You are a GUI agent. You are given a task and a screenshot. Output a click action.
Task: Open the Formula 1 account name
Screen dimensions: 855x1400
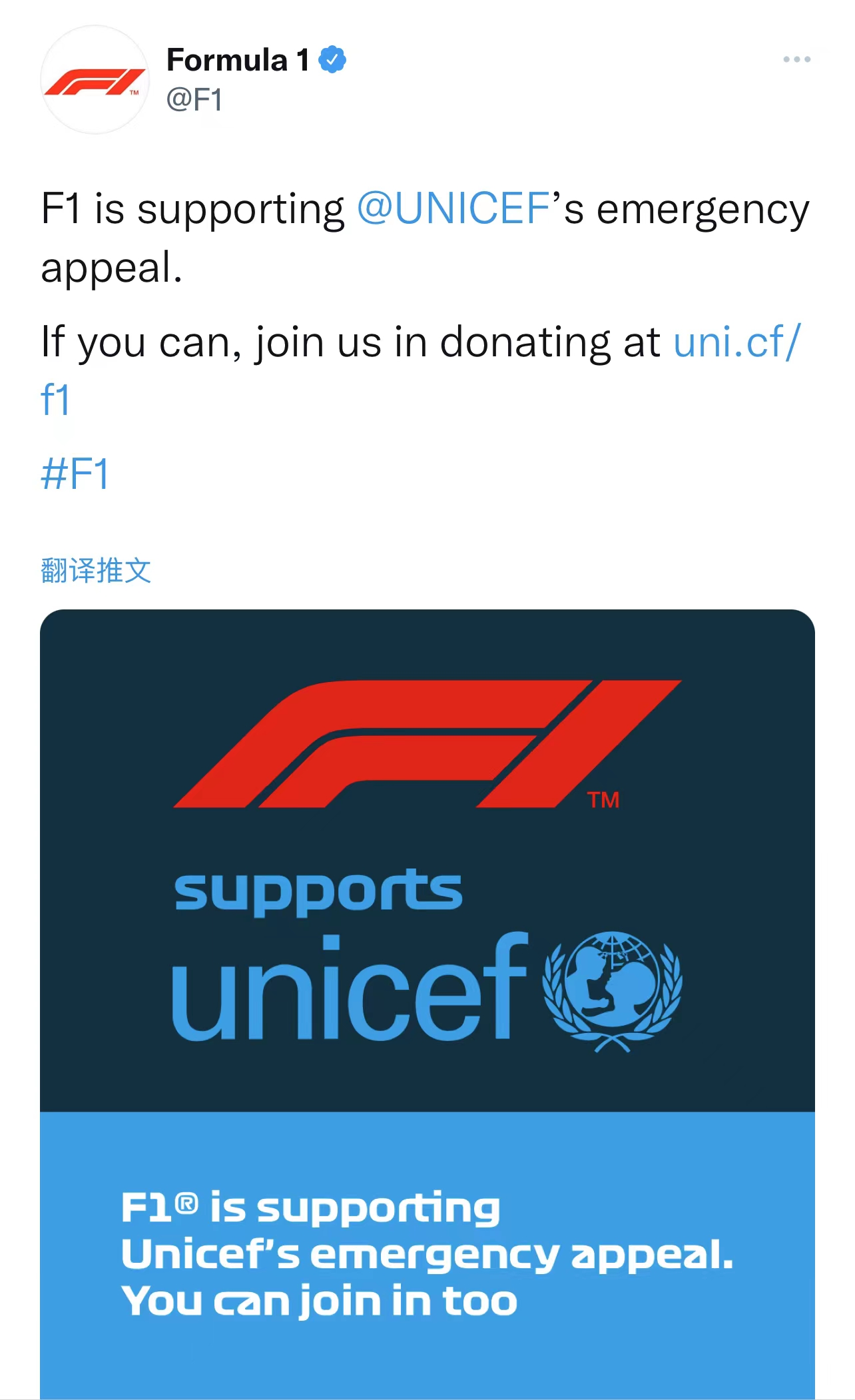(x=238, y=60)
